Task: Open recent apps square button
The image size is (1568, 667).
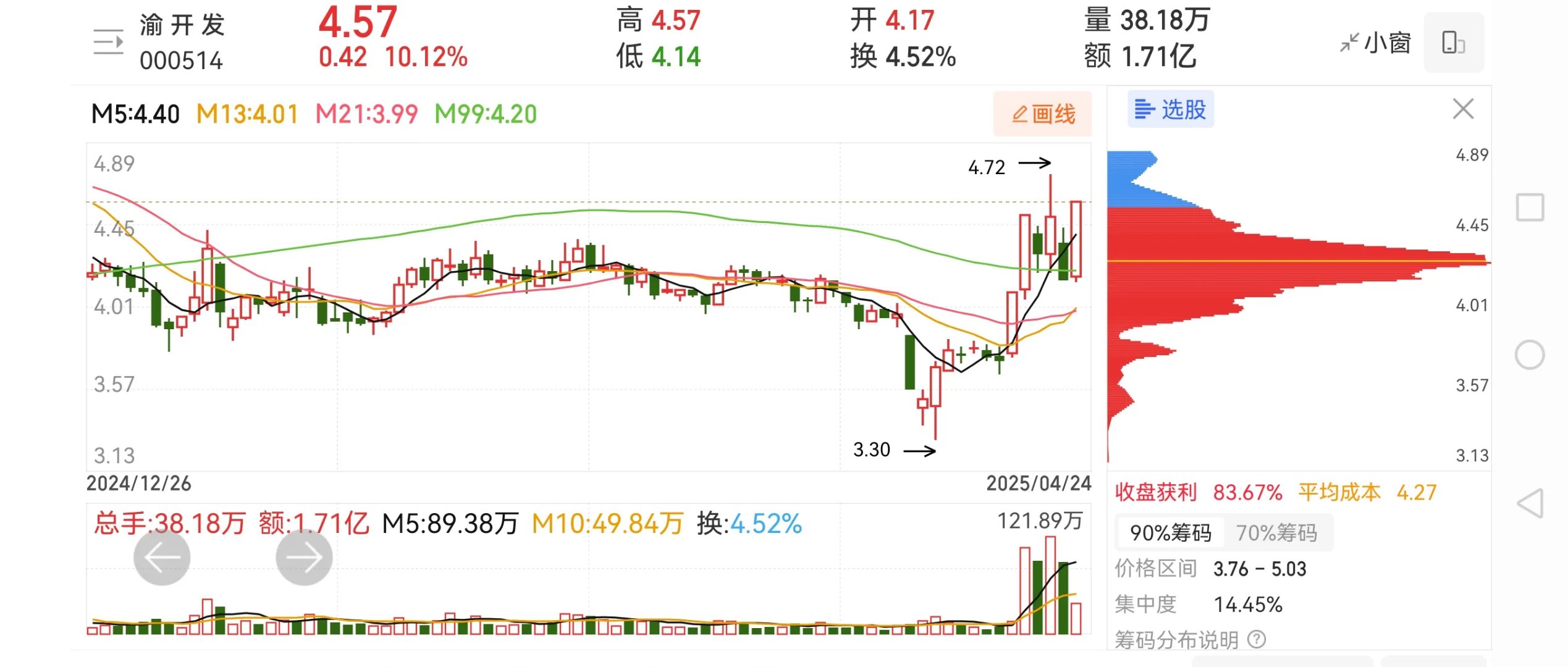Action: pos(1530,207)
